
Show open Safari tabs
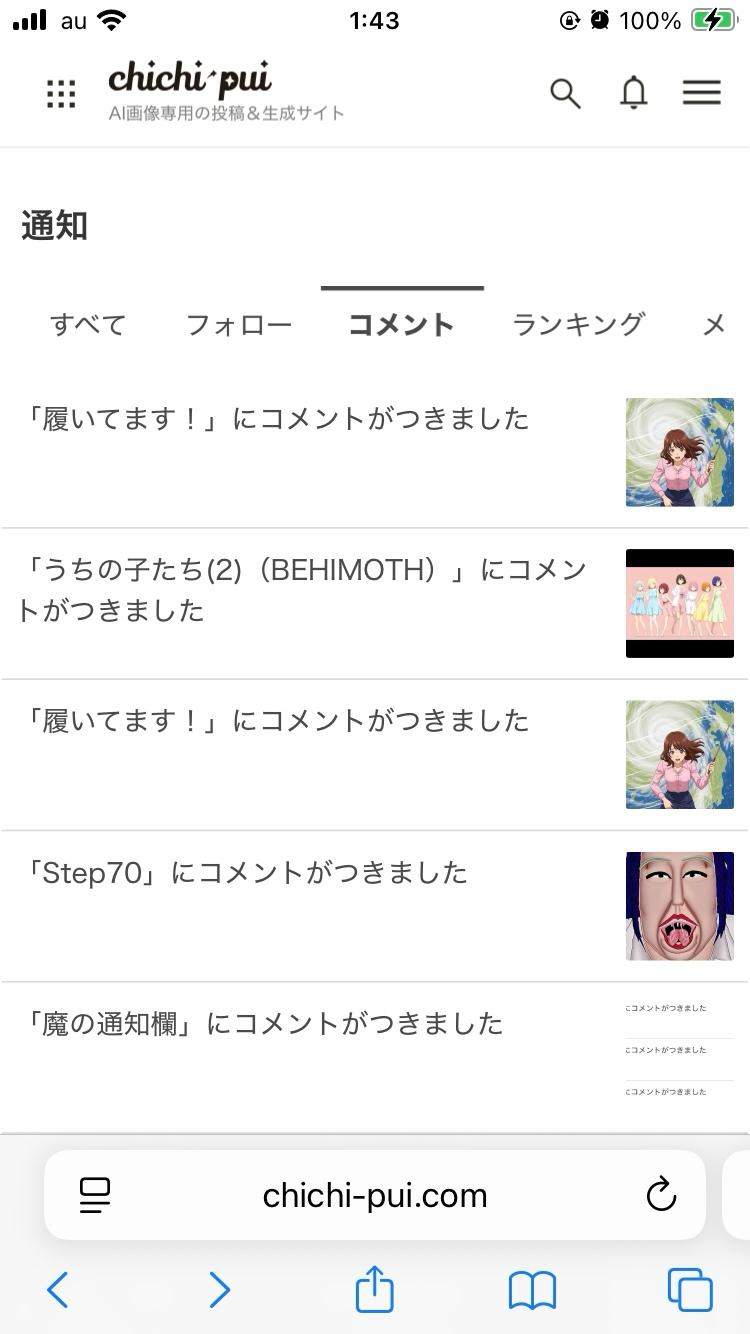[690, 1290]
